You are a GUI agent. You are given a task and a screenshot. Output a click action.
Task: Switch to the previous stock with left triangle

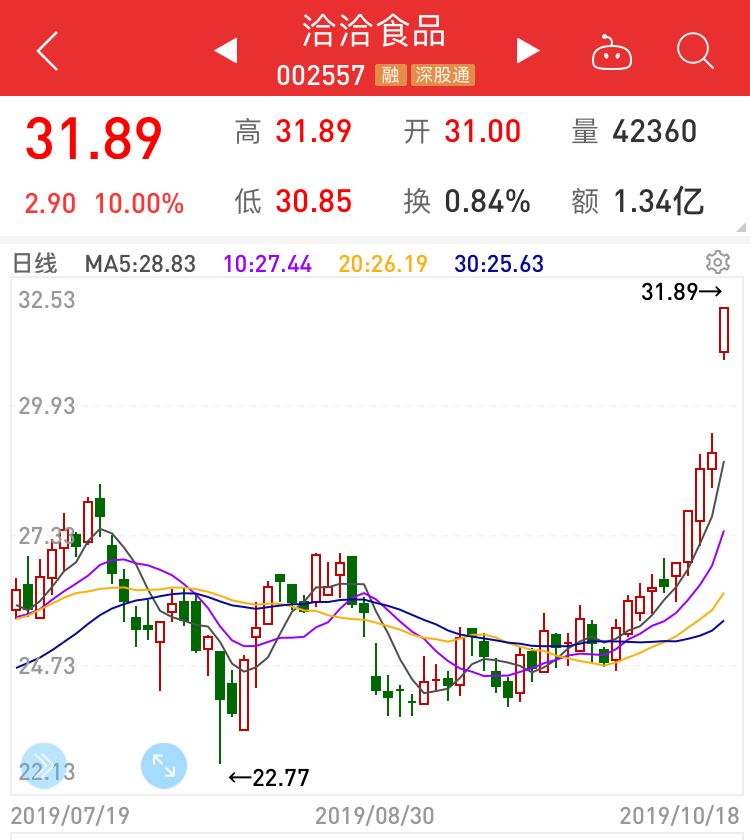226,50
